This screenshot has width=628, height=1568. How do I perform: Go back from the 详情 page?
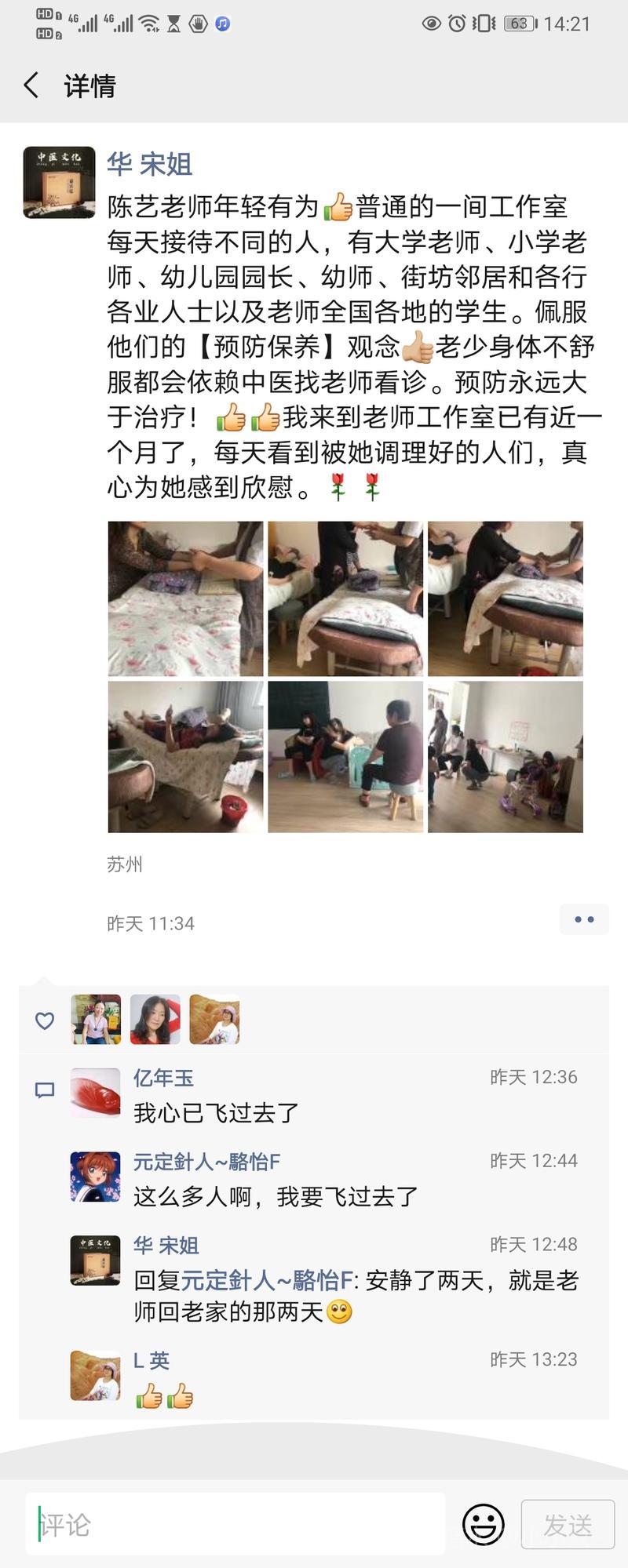coord(31,85)
